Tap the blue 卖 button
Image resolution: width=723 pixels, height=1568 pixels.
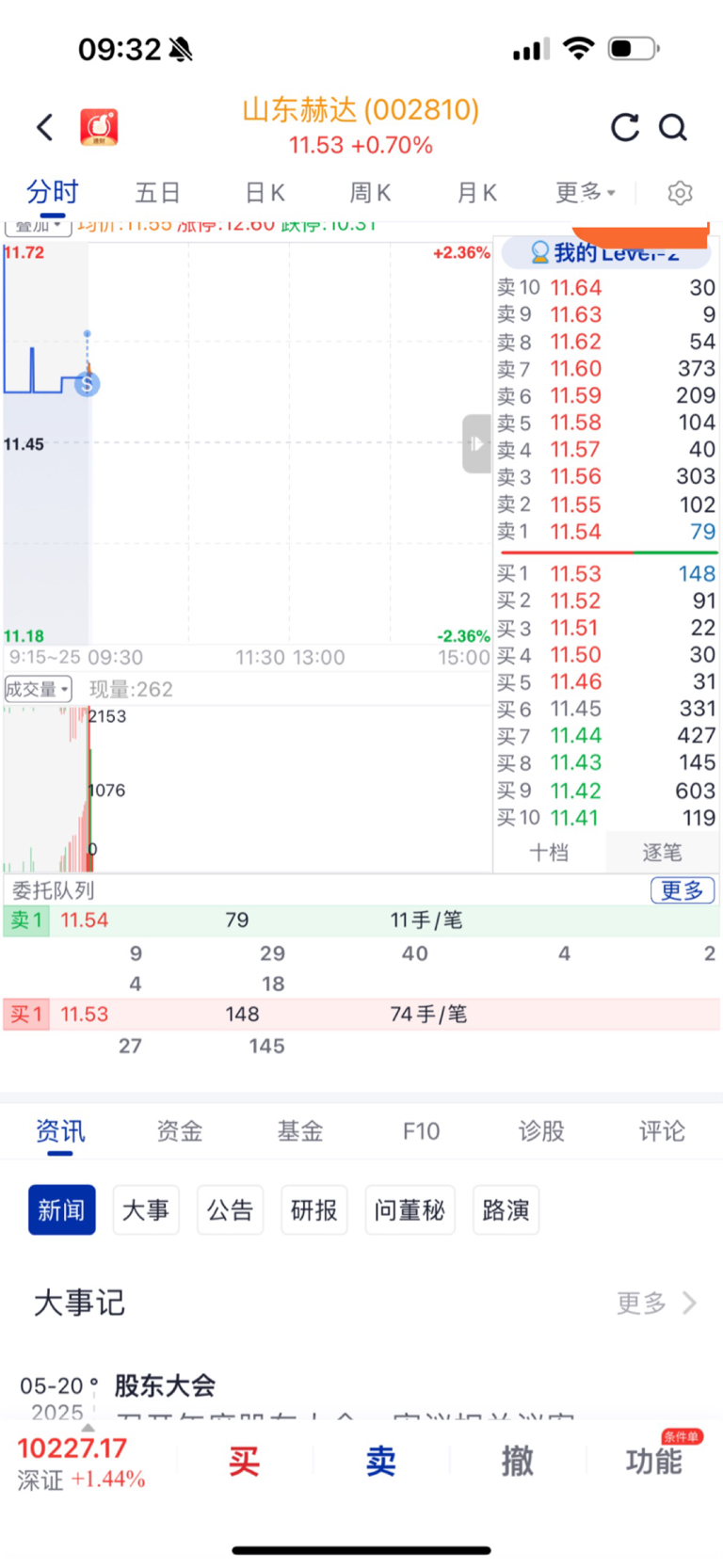[x=380, y=1461]
